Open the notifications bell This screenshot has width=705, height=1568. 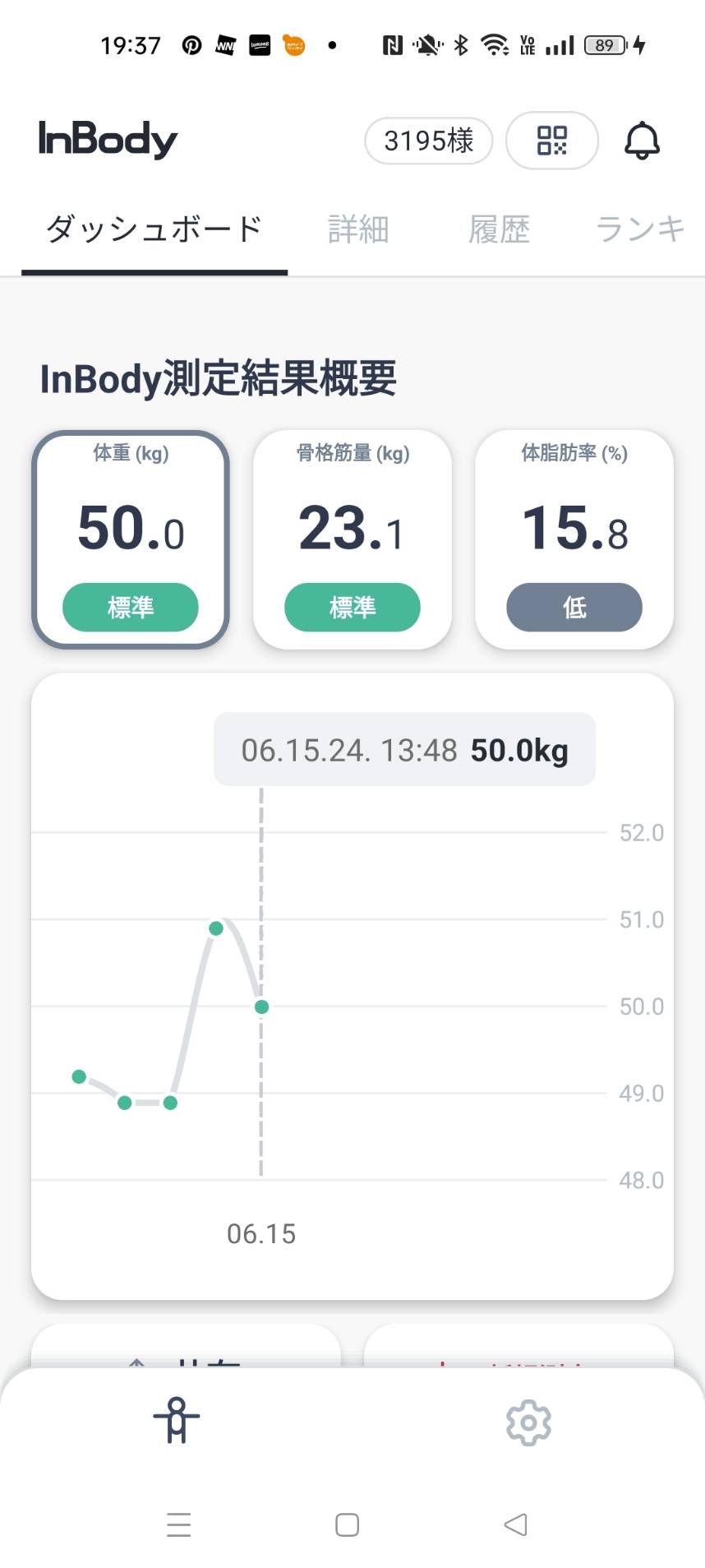(643, 141)
